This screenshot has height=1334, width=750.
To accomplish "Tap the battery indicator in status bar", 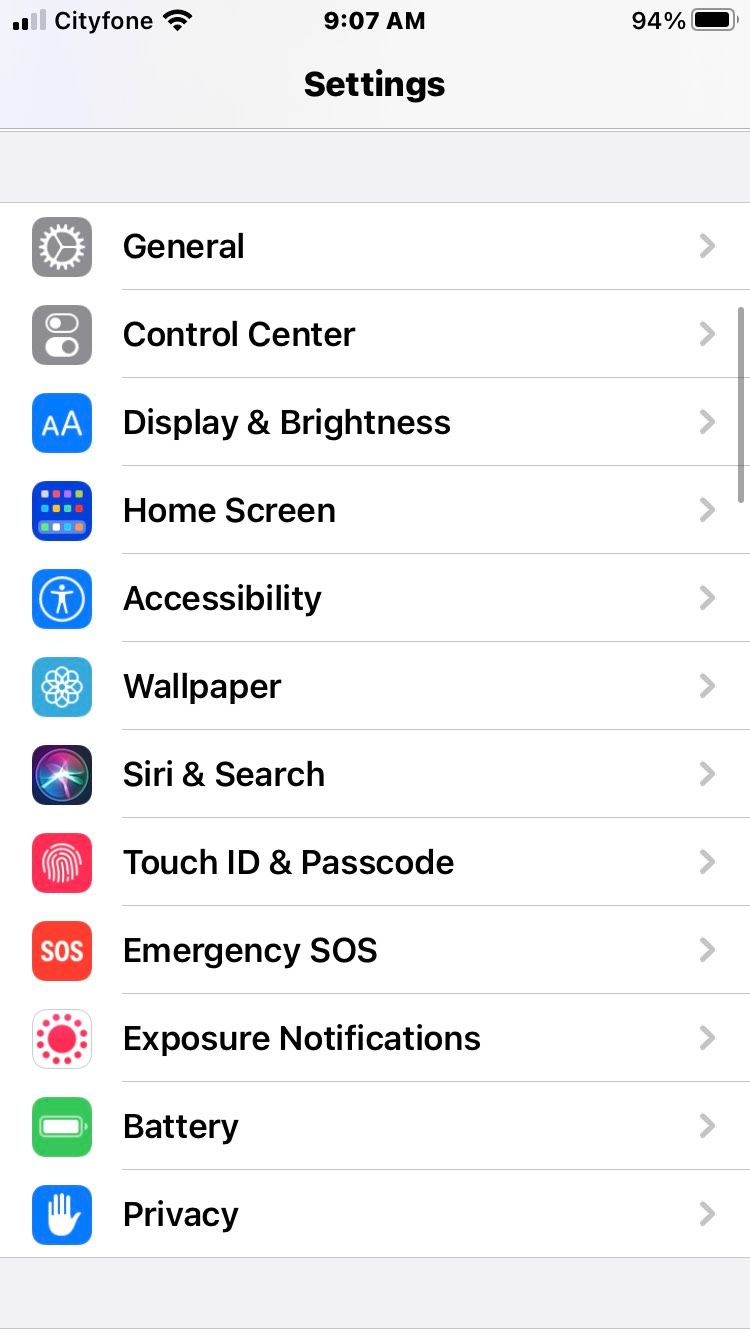I will click(x=712, y=20).
